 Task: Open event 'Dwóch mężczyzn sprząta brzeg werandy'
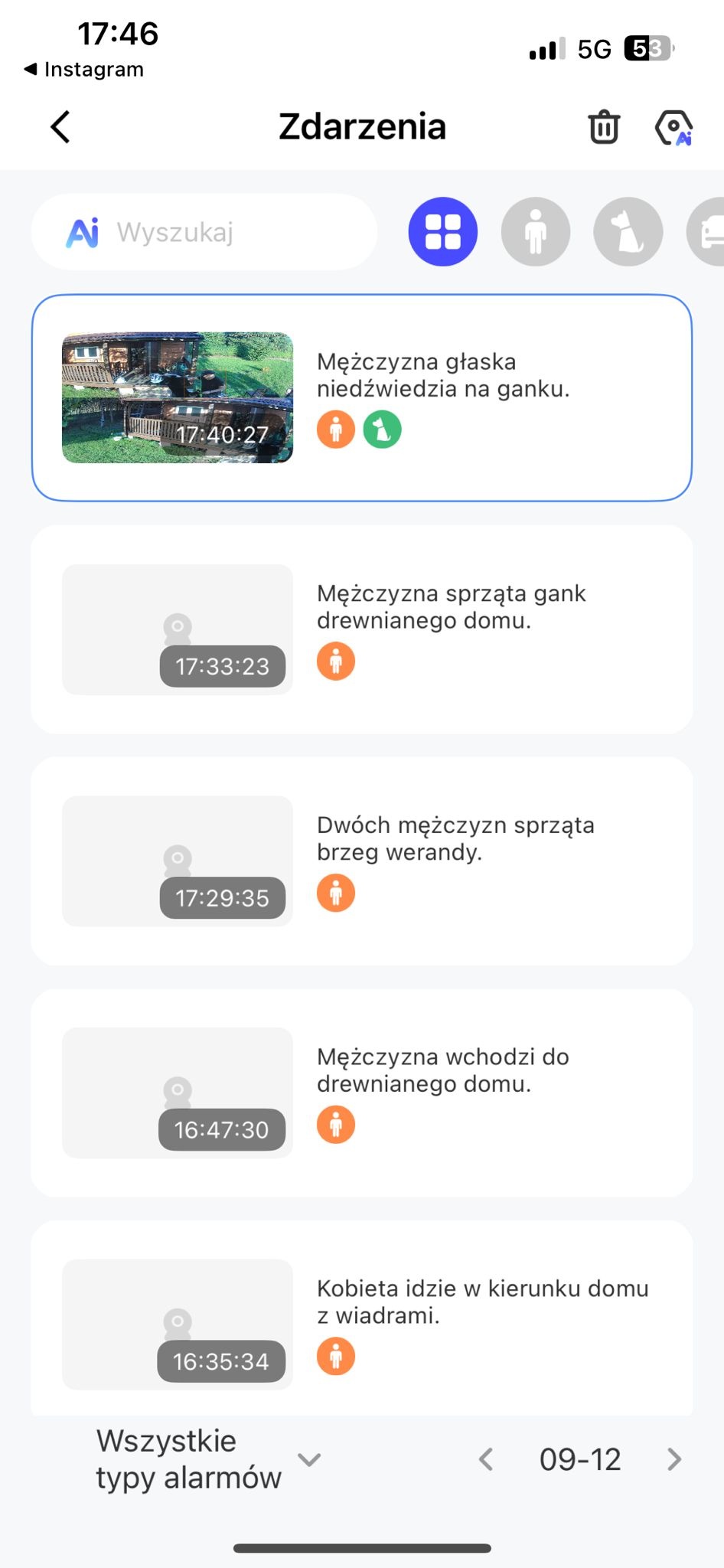point(361,861)
